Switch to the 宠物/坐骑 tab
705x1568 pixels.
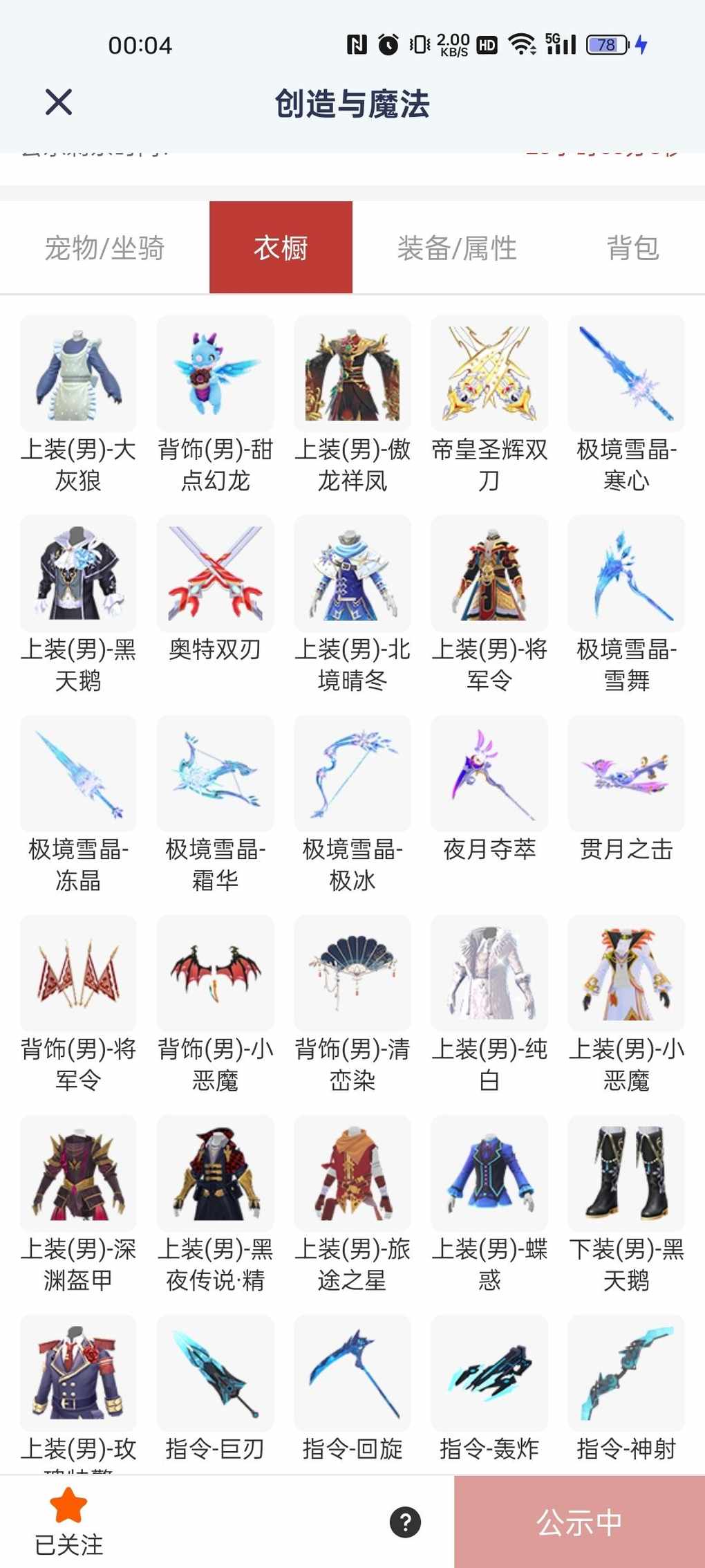point(104,248)
